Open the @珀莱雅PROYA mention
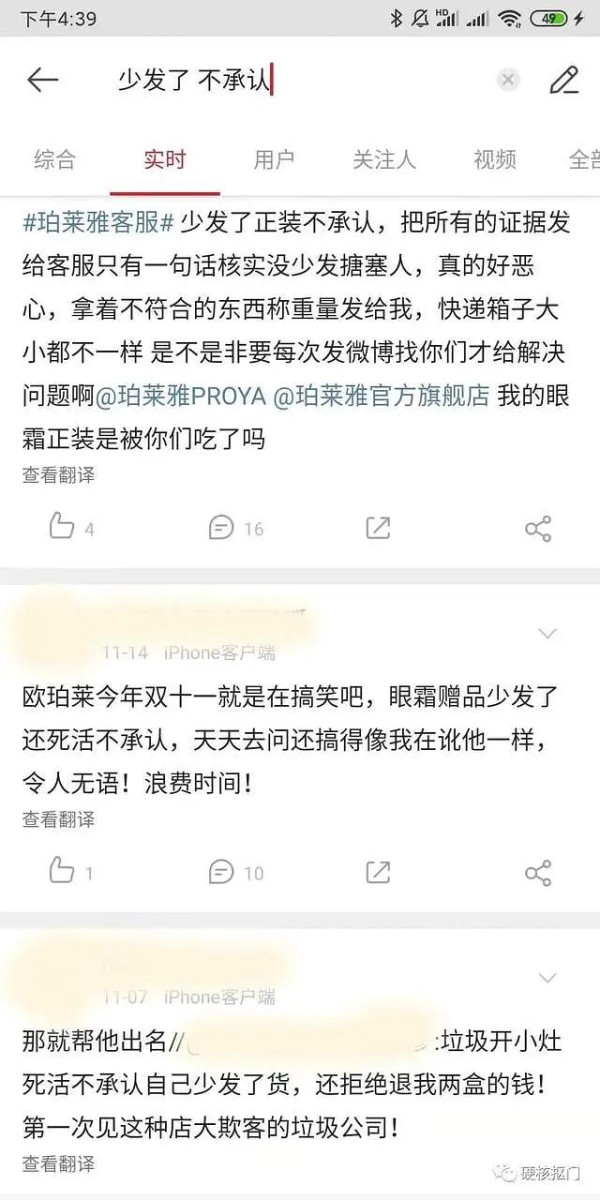 point(181,395)
